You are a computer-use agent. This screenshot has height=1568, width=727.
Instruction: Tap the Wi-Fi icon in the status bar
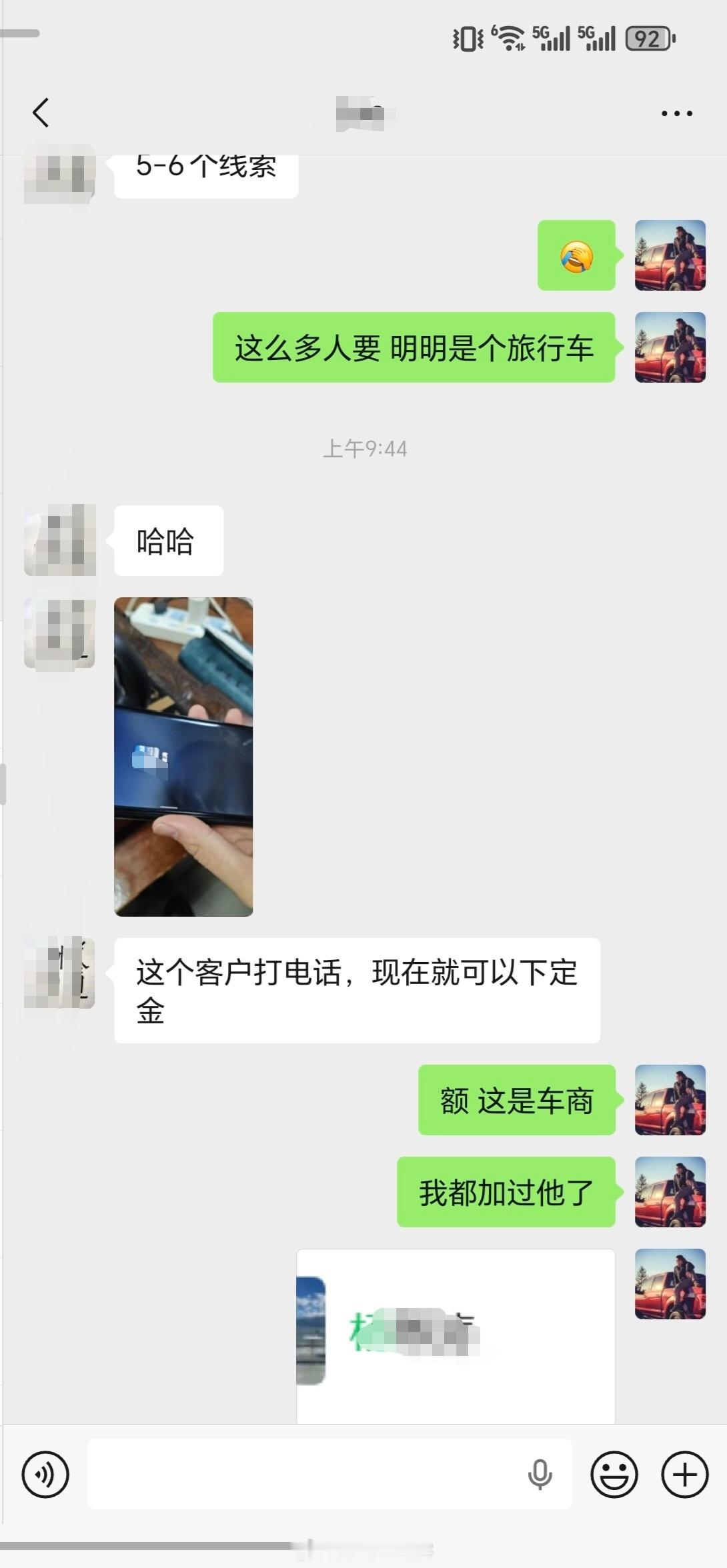click(510, 39)
